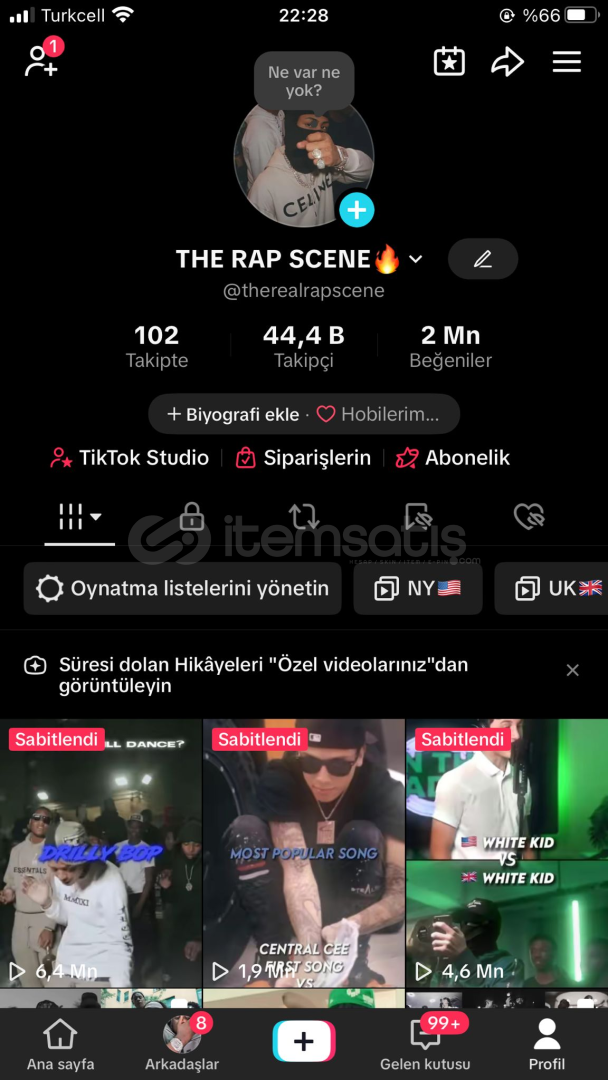The image size is (608, 1080).
Task: Open the add friends icon
Action: 42,61
